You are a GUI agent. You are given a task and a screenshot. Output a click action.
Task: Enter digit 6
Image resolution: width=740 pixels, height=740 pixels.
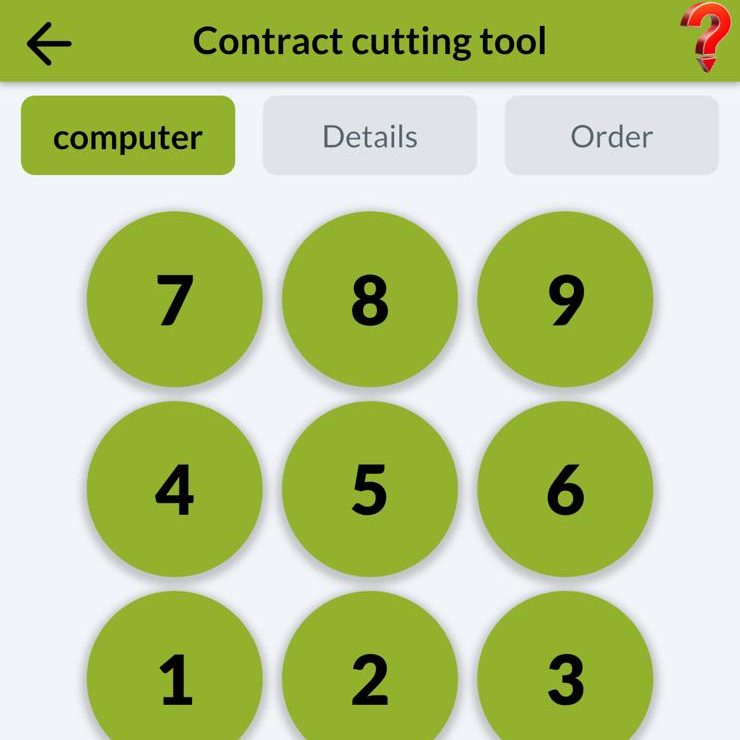click(565, 489)
